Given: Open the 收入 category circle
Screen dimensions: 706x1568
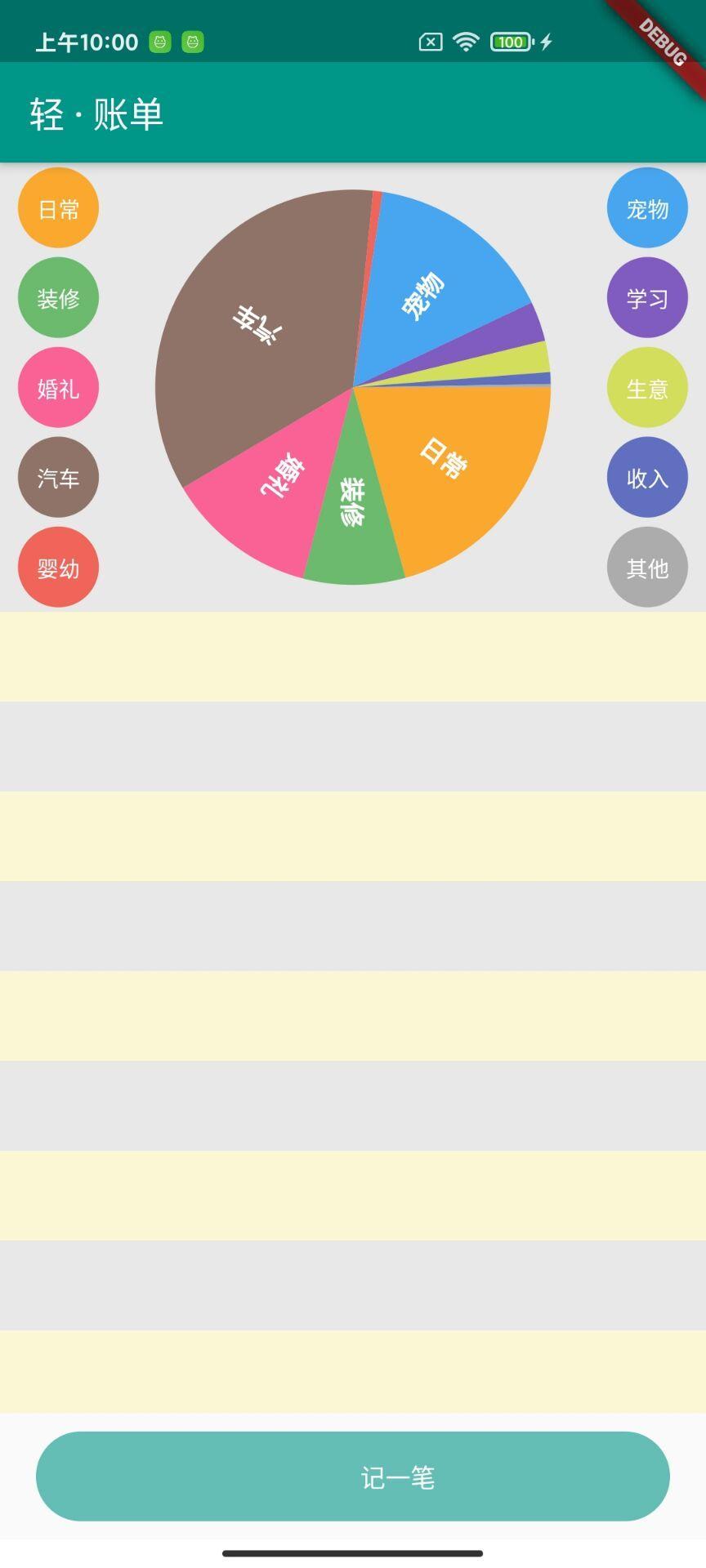Looking at the screenshot, I should [x=647, y=478].
